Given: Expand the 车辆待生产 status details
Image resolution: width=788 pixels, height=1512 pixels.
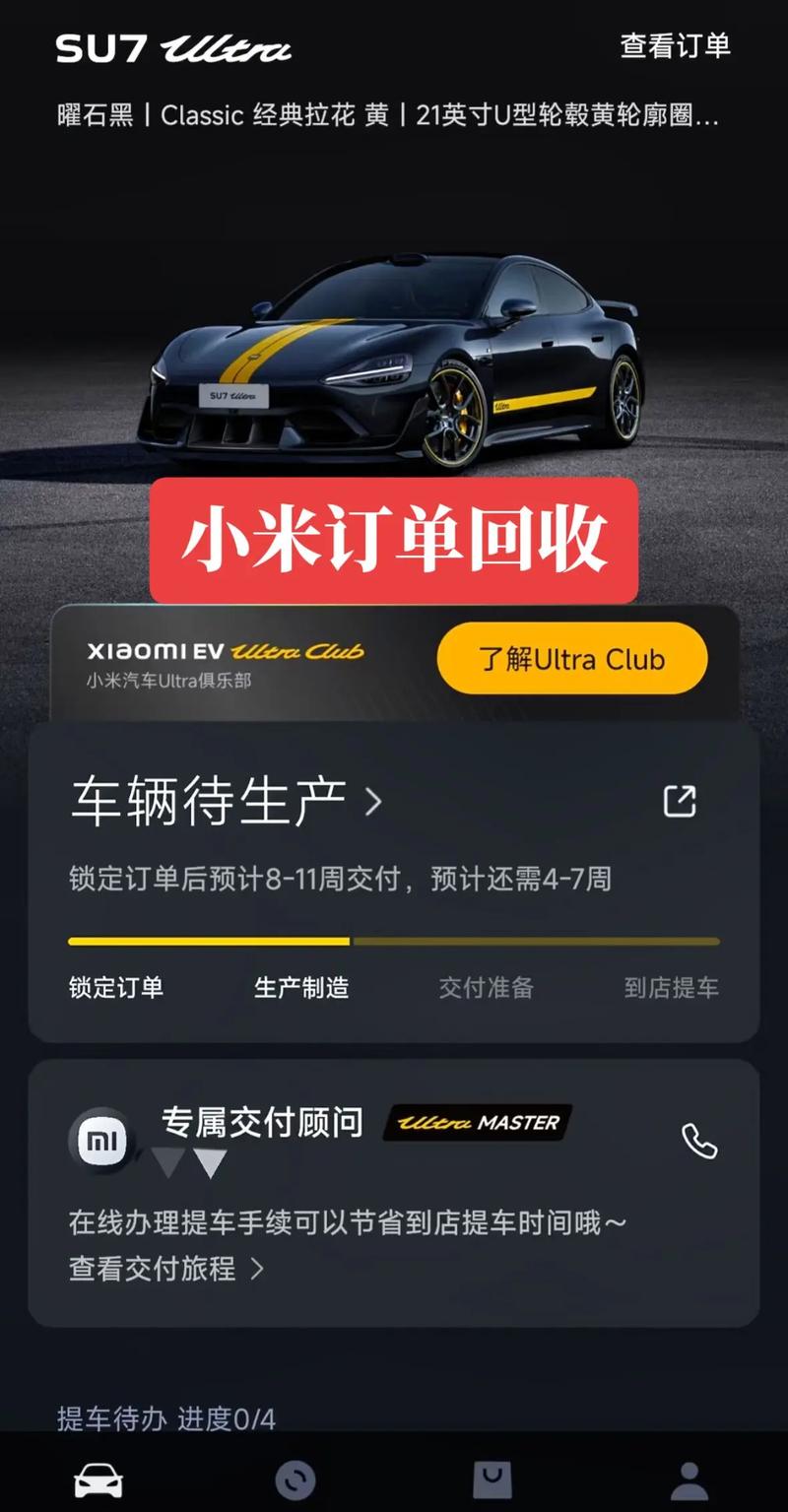Looking at the screenshot, I should (227, 801).
